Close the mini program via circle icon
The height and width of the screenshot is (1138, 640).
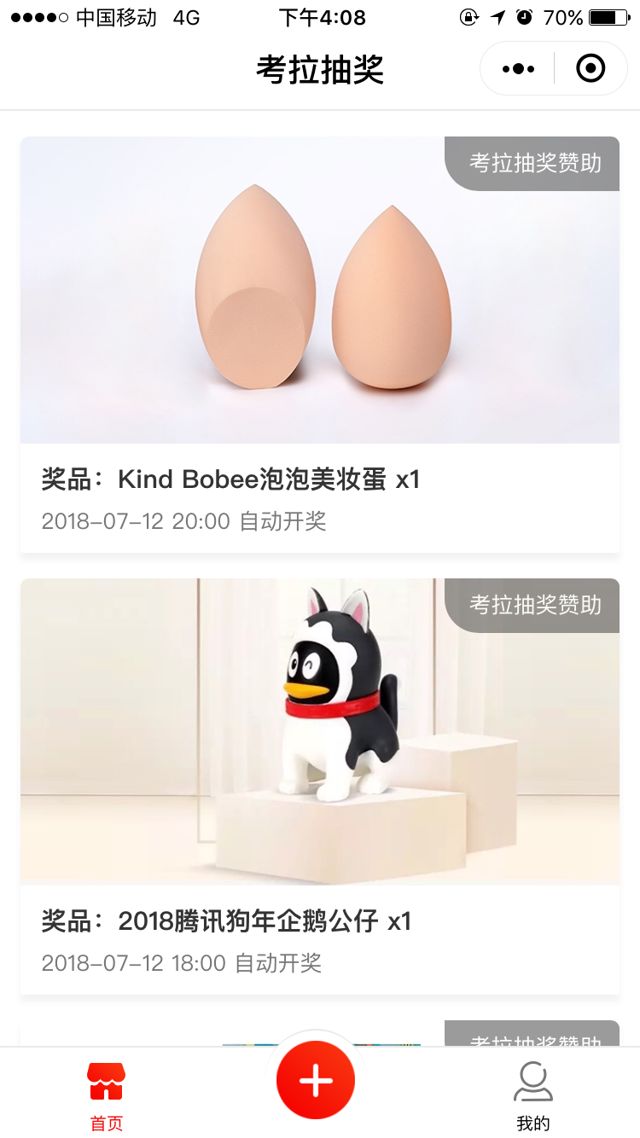tap(591, 69)
